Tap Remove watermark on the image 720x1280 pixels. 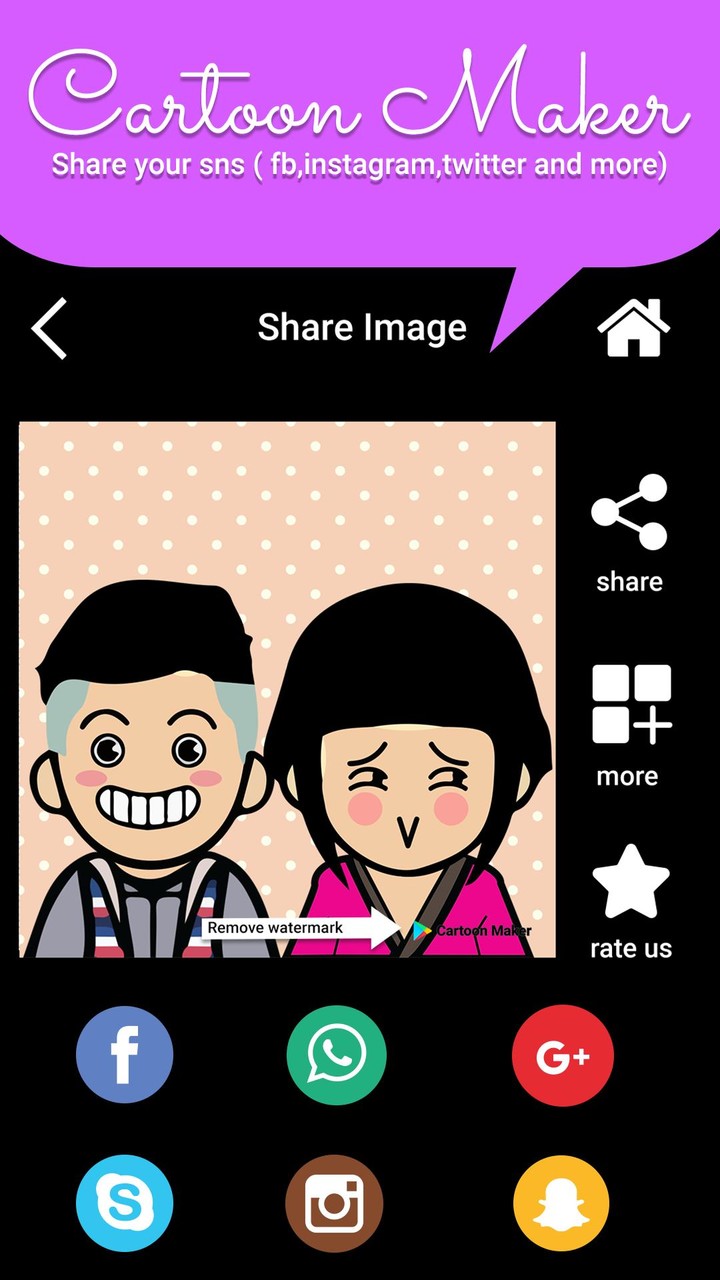pyautogui.click(x=276, y=928)
